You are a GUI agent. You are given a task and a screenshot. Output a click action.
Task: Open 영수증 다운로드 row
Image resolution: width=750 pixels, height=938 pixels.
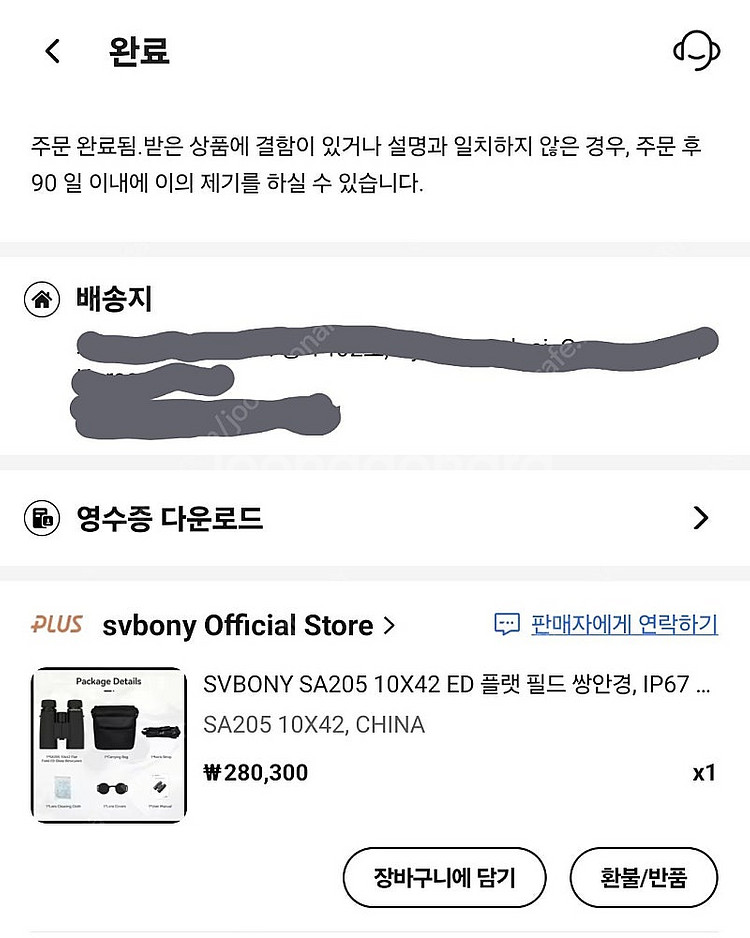click(x=374, y=518)
